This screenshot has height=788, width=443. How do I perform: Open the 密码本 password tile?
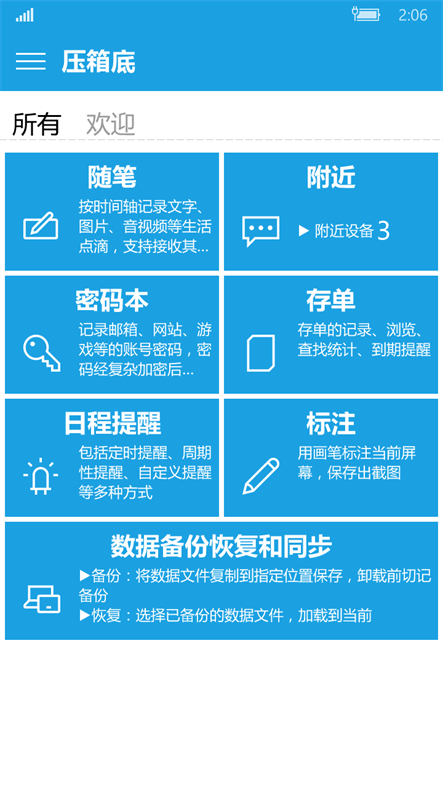tap(112, 335)
